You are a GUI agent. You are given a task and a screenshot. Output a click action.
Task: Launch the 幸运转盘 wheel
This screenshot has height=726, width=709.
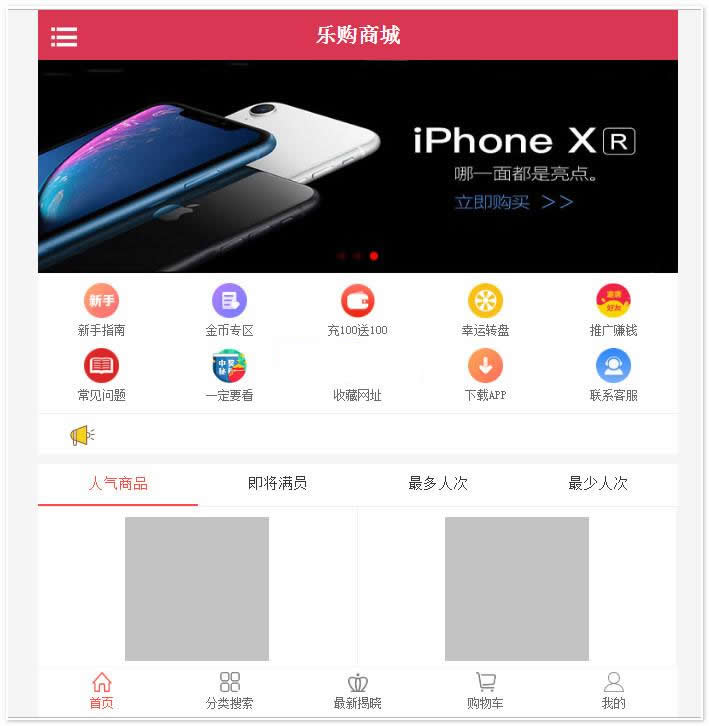[x=485, y=310]
